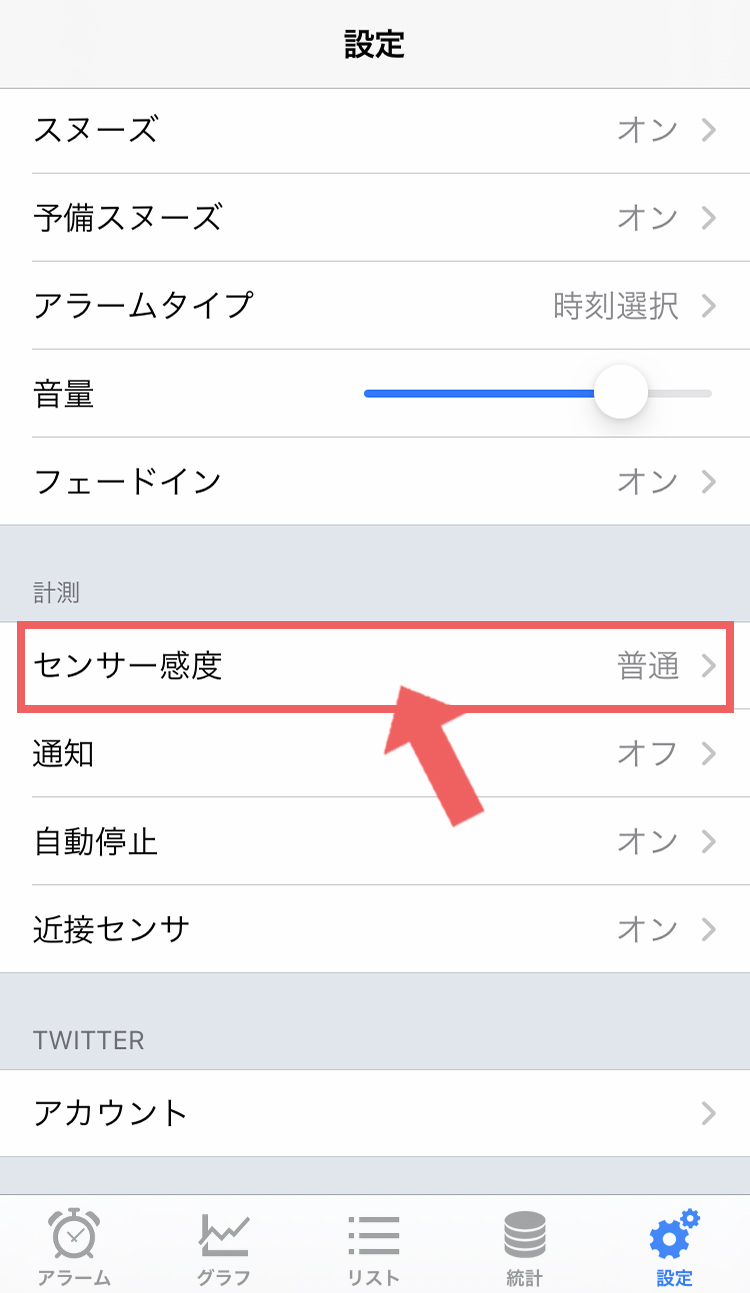The image size is (750, 1293).
Task: Open the 予備スヌーズ setting
Action: pyautogui.click(x=375, y=217)
